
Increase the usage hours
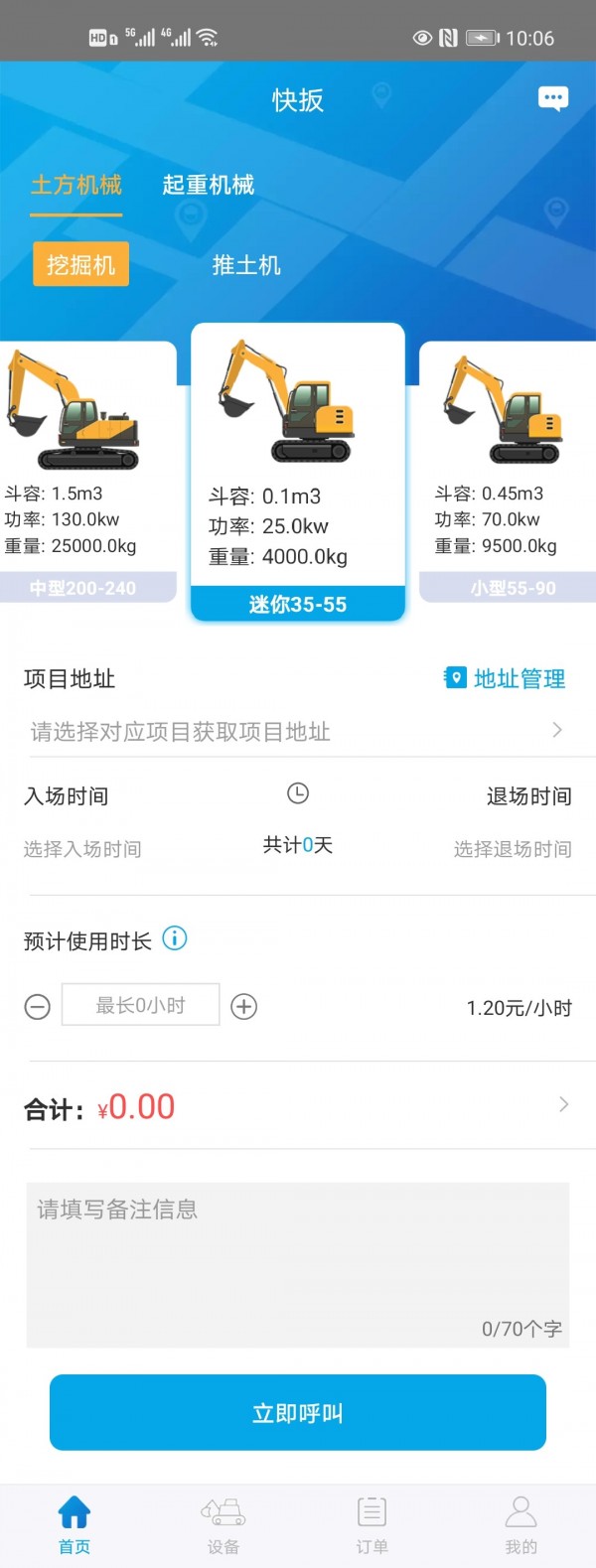244,1007
